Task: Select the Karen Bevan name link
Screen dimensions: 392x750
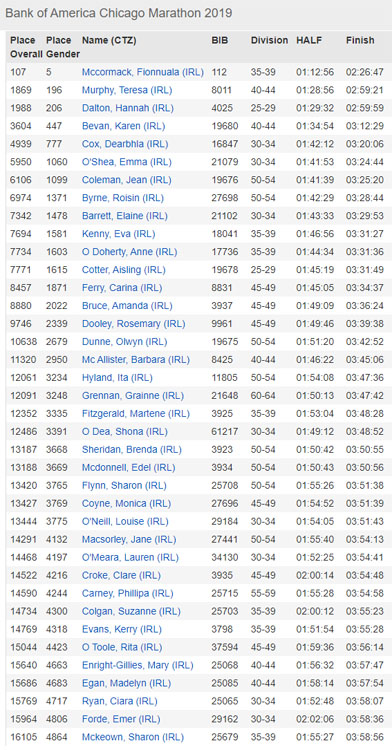Action: 123,126
